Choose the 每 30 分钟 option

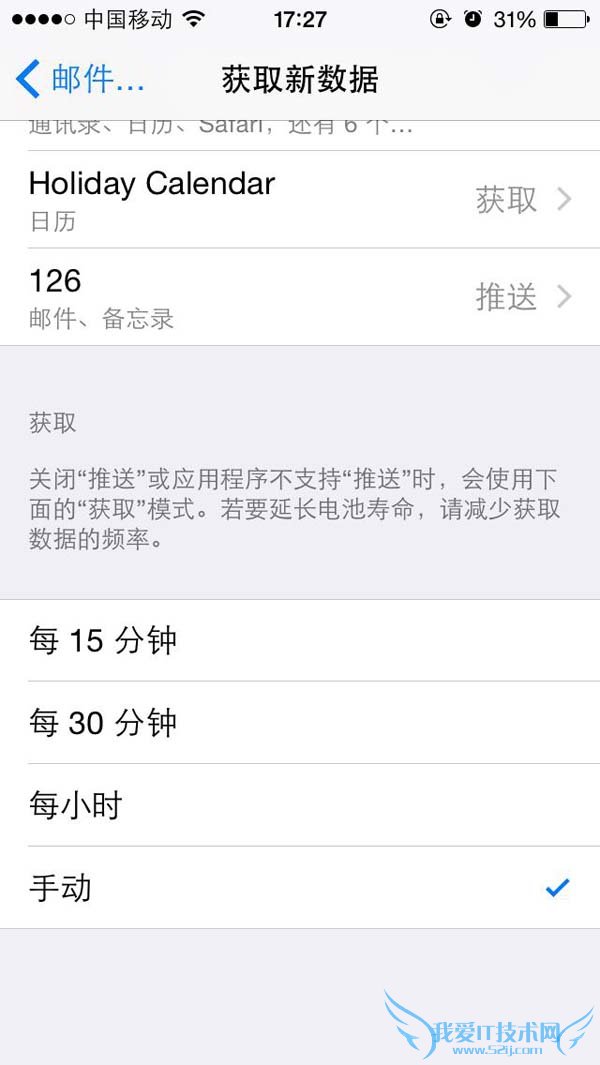300,723
